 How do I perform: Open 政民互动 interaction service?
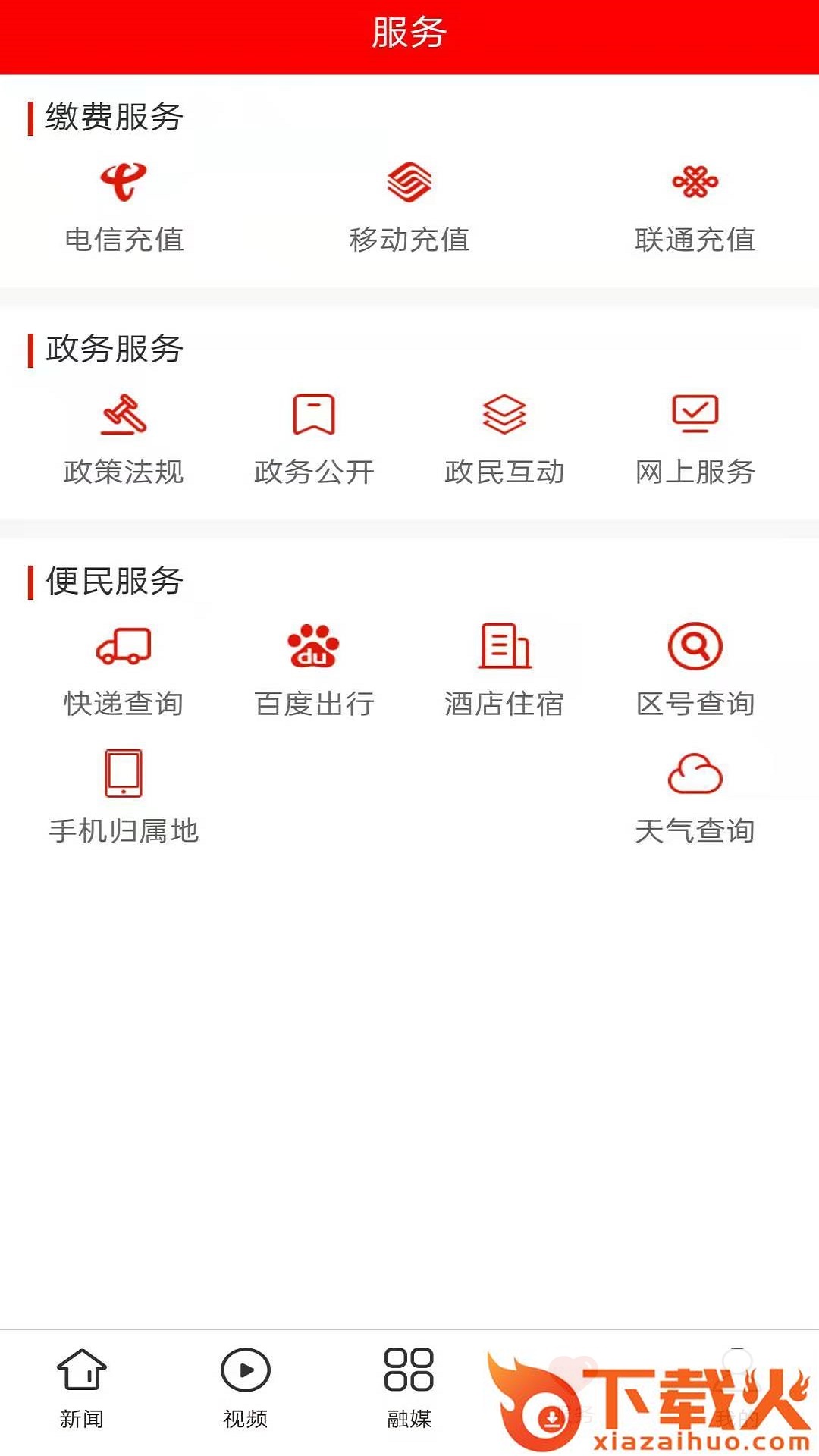[x=504, y=438]
